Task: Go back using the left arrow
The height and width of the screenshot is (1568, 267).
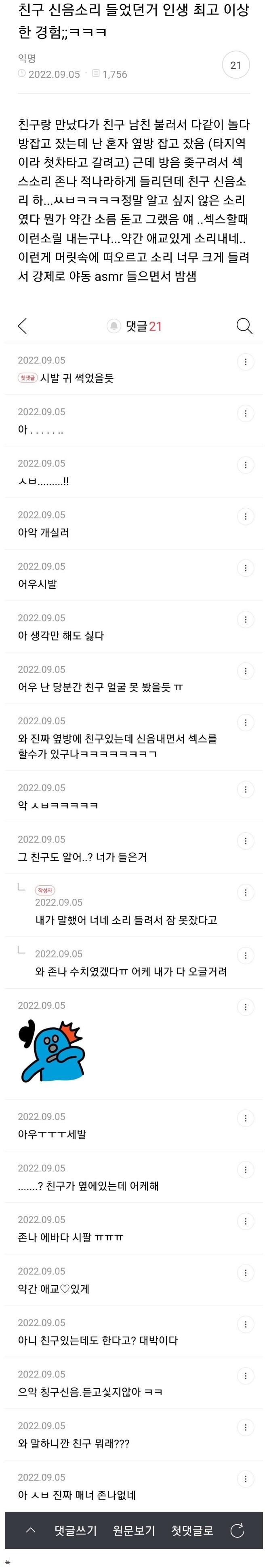Action: click(23, 326)
